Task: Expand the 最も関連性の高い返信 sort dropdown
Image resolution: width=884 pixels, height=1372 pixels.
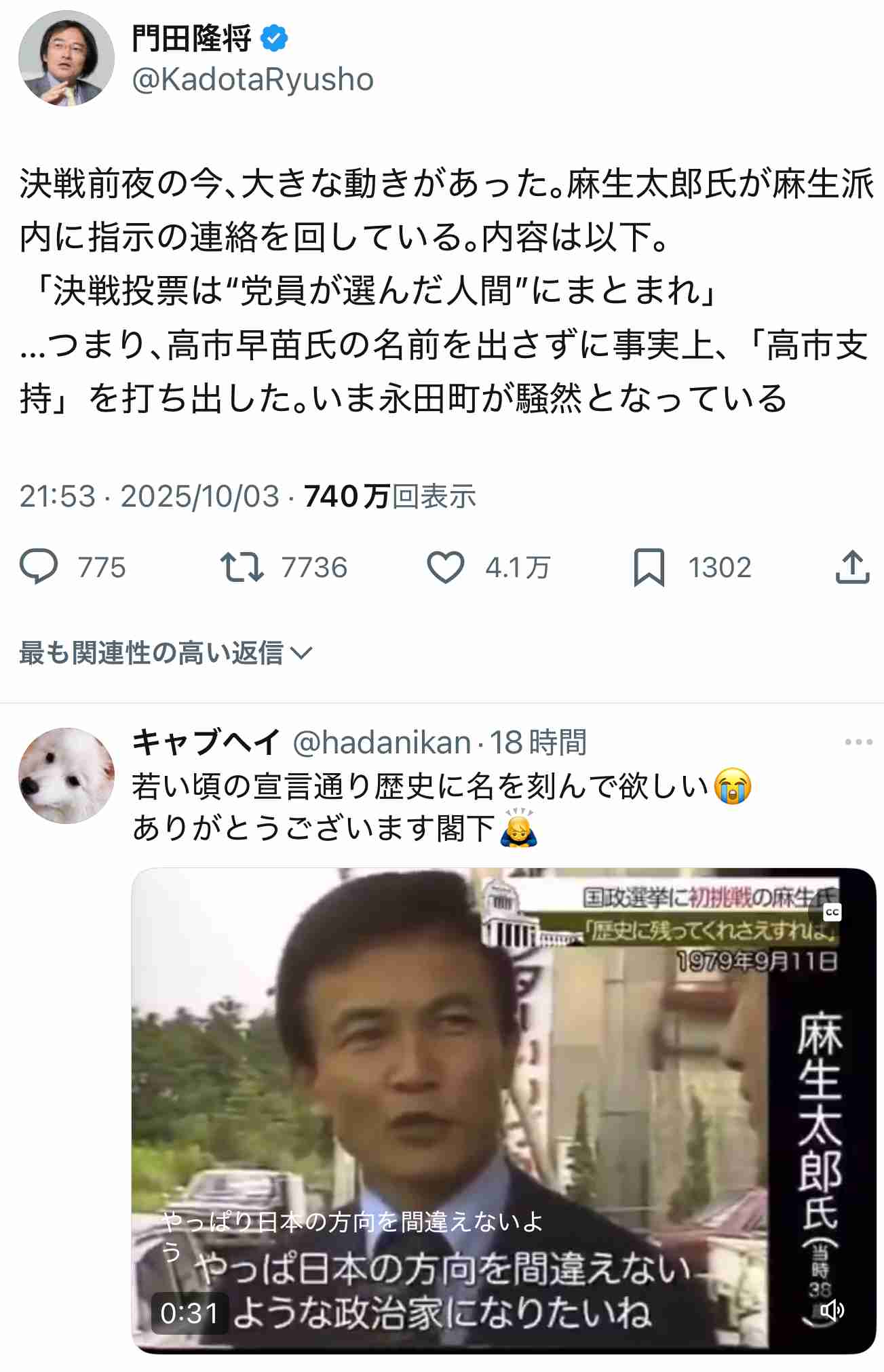Action: click(166, 652)
